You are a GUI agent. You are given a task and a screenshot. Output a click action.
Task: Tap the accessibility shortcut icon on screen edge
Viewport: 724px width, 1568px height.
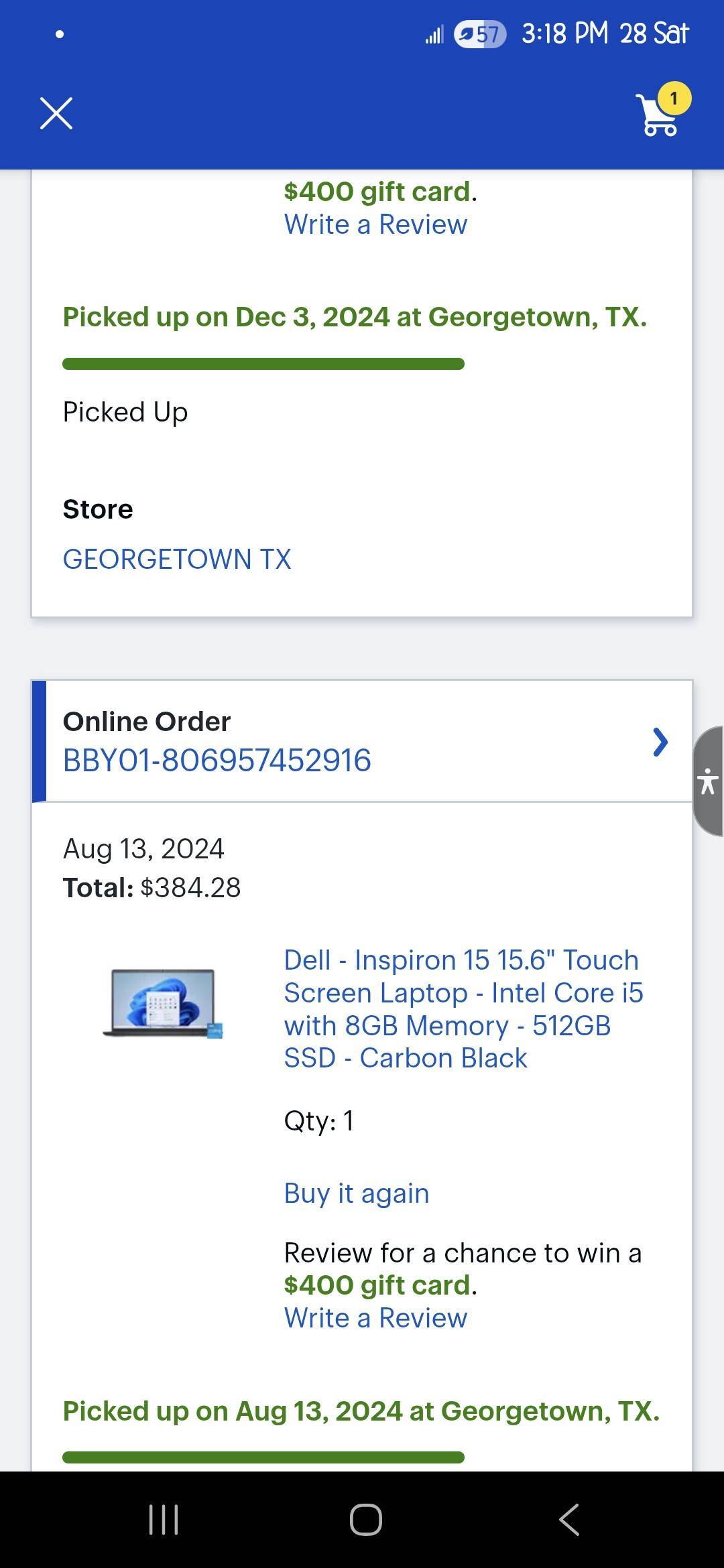(x=709, y=781)
